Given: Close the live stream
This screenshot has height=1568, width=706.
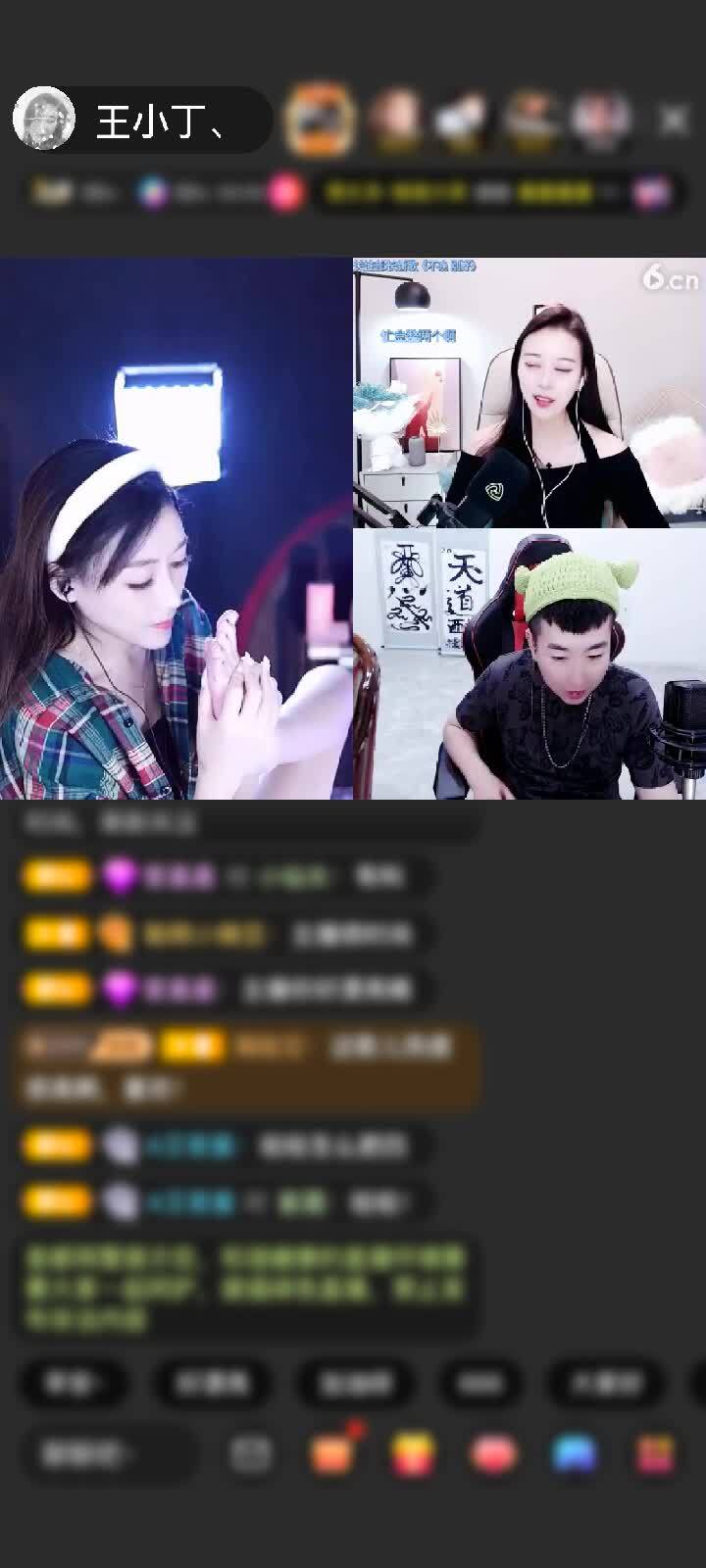Looking at the screenshot, I should pos(674,120).
